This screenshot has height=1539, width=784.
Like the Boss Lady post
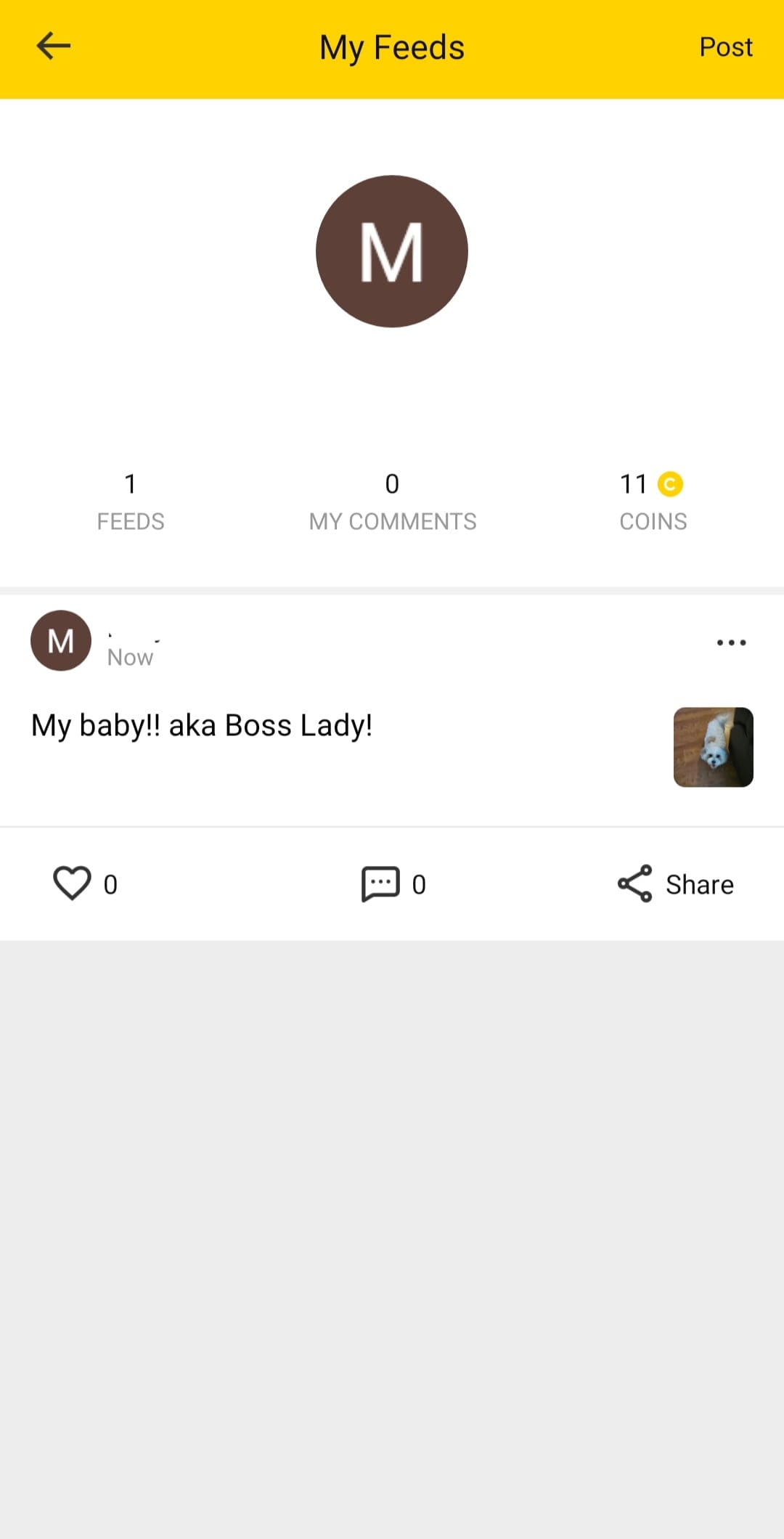85,884
